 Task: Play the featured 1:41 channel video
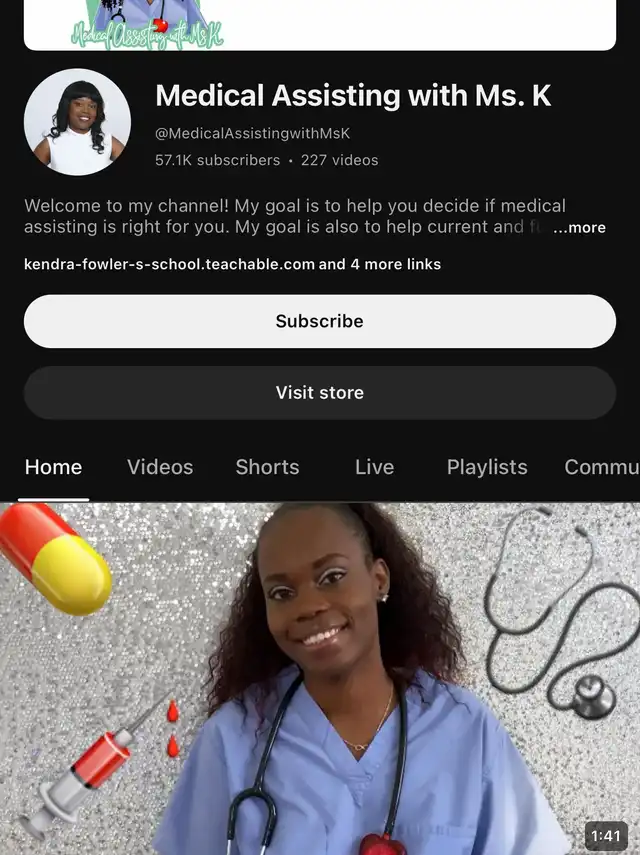[x=320, y=678]
